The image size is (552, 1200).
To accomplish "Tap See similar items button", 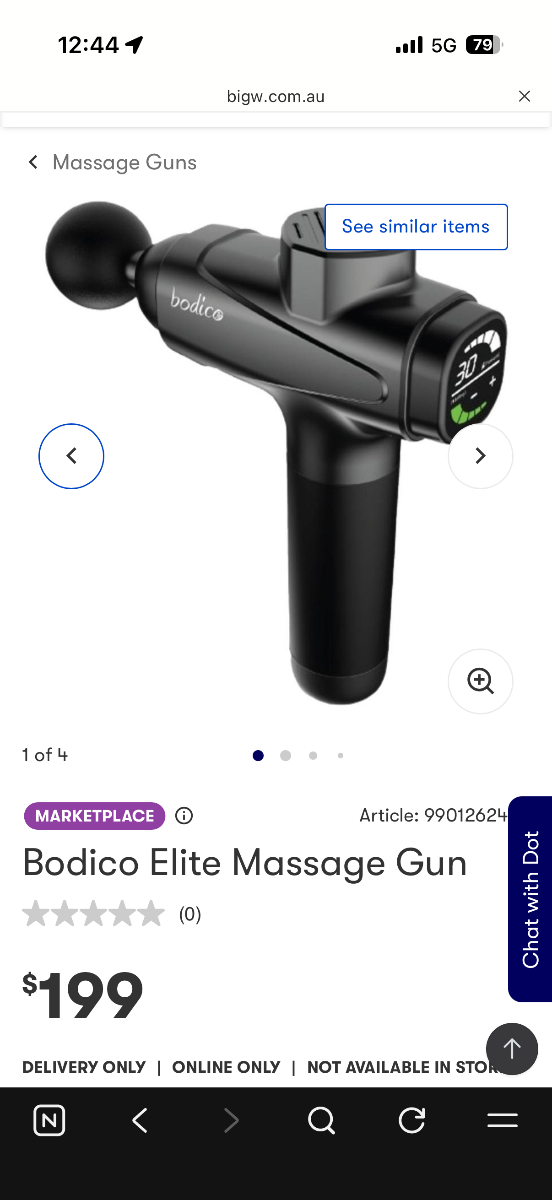I will point(416,227).
